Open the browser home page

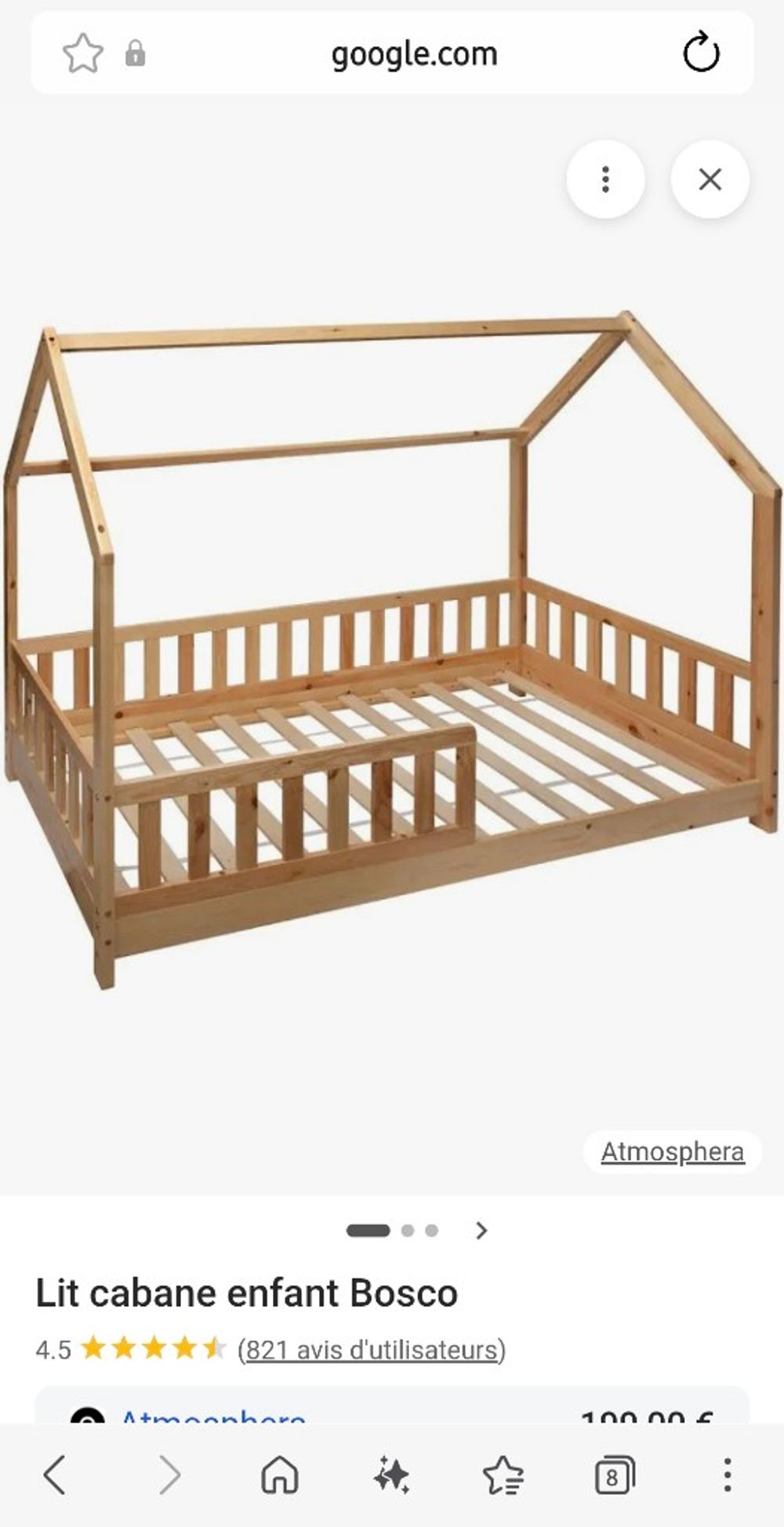pyautogui.click(x=280, y=1475)
